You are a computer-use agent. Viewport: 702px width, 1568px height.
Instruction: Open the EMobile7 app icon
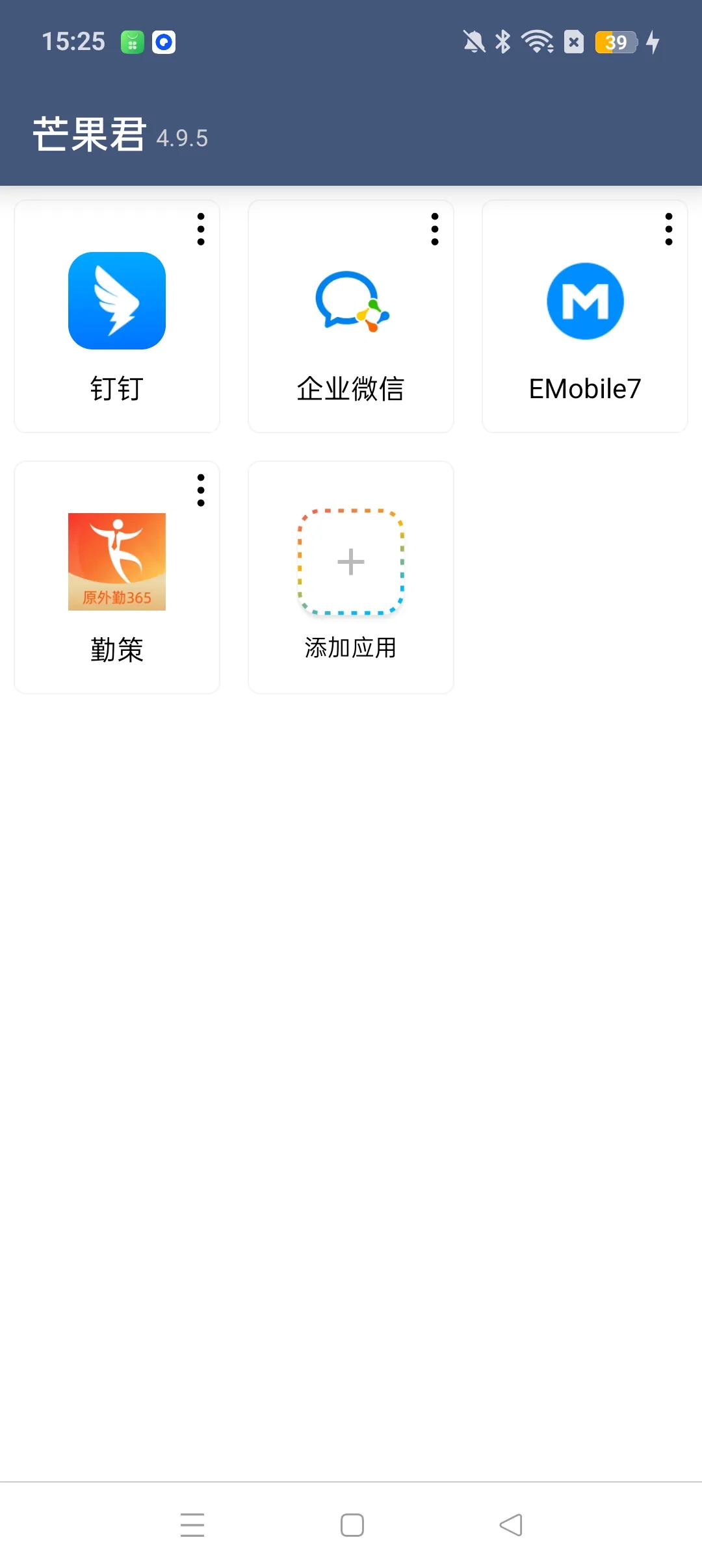pyautogui.click(x=584, y=301)
